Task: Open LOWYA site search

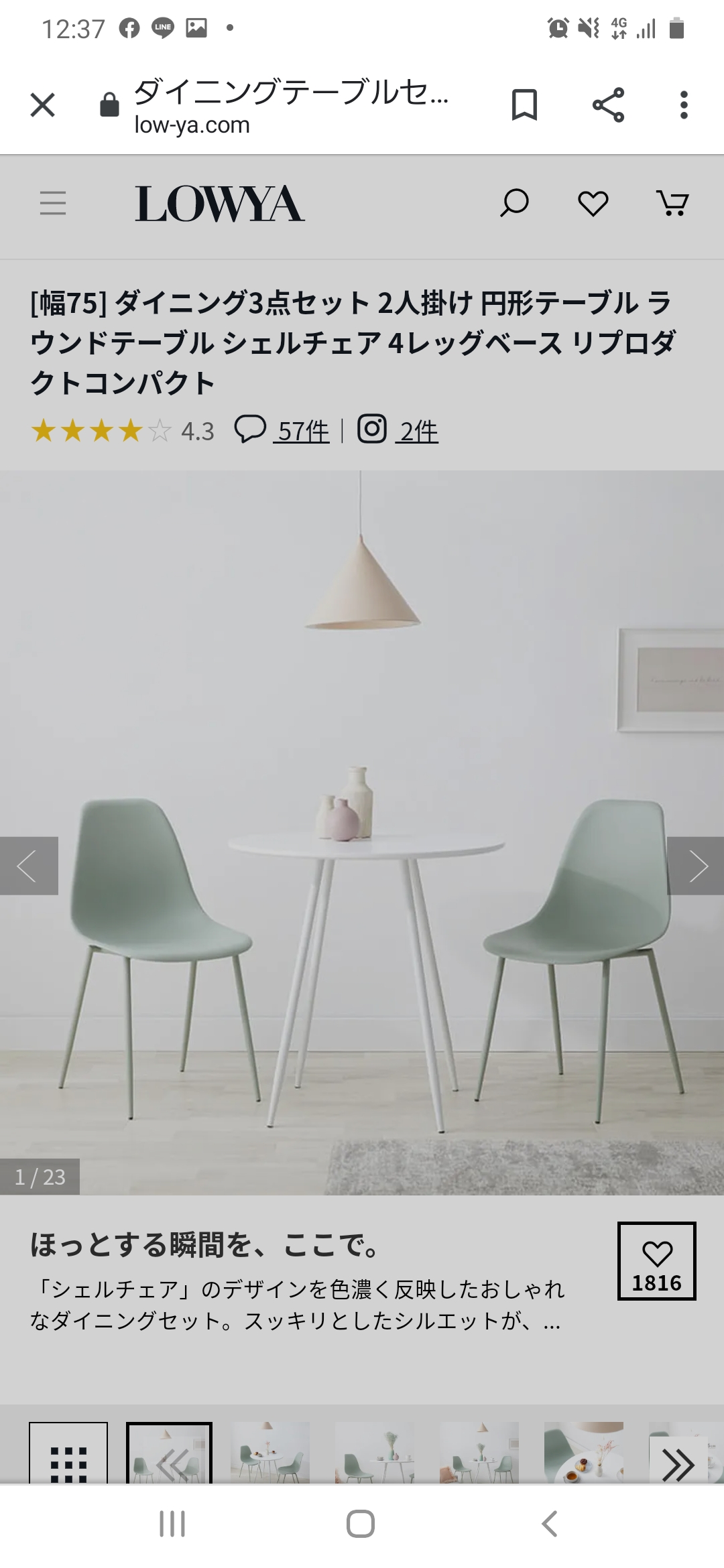Action: 514,203
